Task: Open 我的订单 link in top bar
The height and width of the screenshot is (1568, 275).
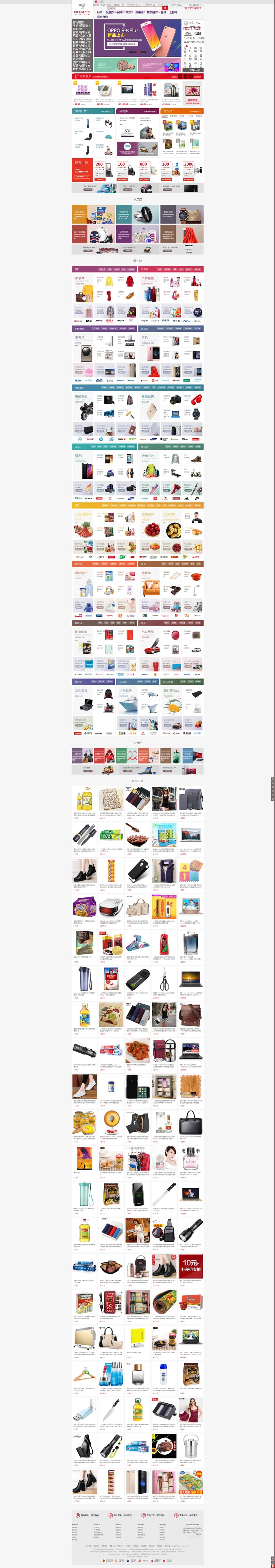Action: [x=118, y=5]
